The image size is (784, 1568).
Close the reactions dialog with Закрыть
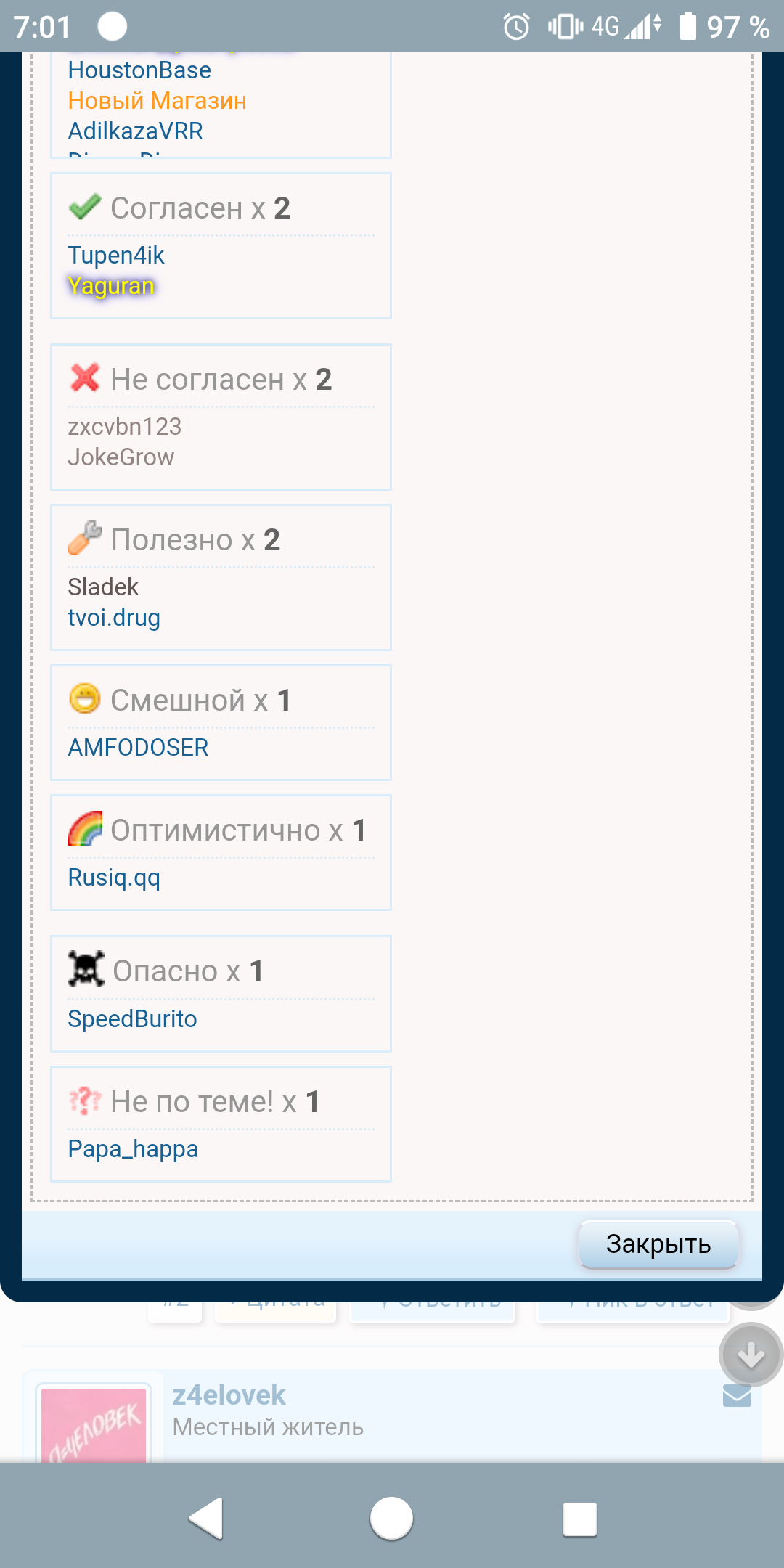[658, 1244]
